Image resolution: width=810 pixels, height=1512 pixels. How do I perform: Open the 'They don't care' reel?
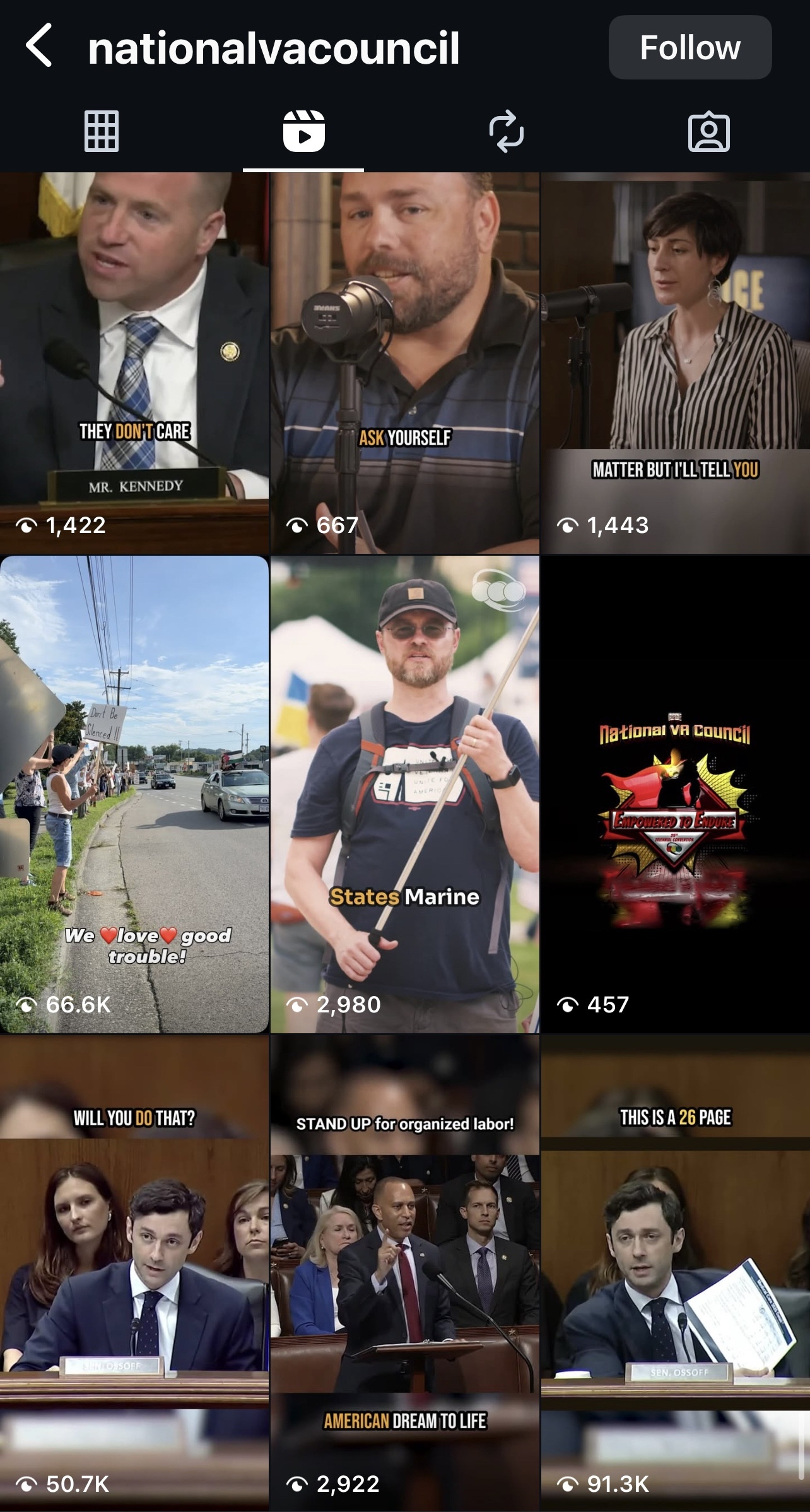point(134,363)
